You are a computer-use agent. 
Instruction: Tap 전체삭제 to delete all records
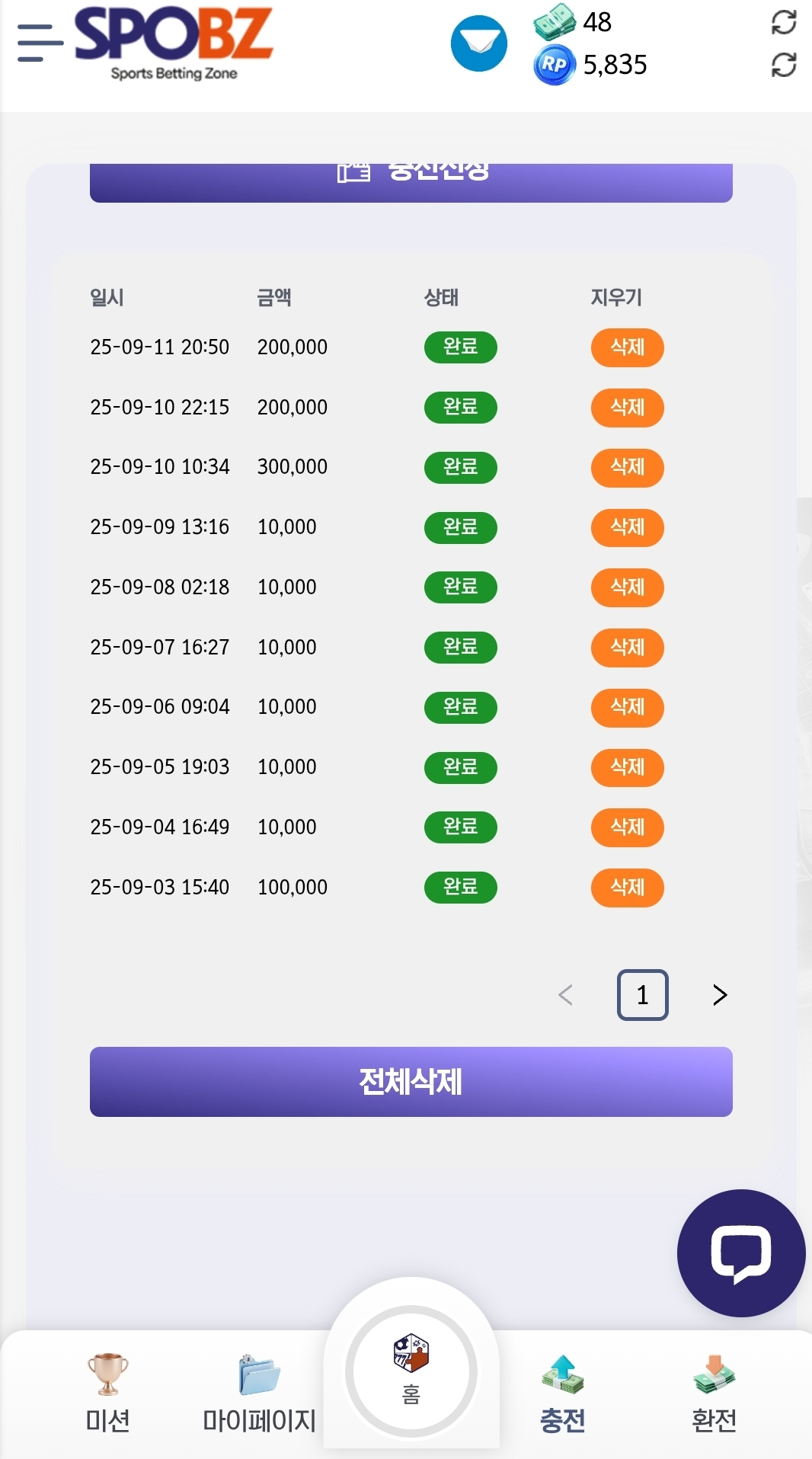(411, 1082)
